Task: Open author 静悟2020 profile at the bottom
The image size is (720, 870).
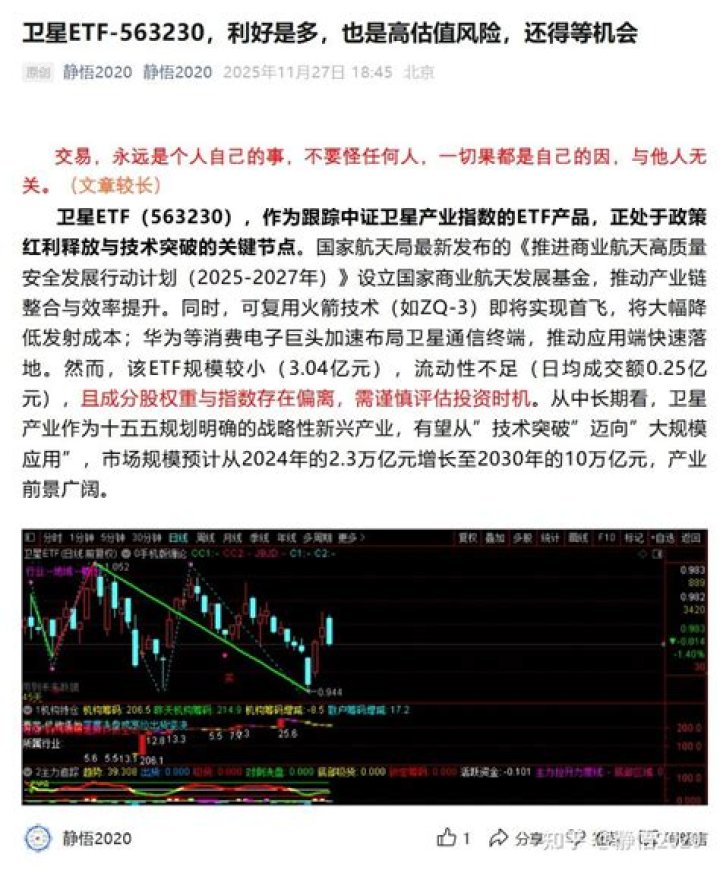Action: pyautogui.click(x=98, y=838)
